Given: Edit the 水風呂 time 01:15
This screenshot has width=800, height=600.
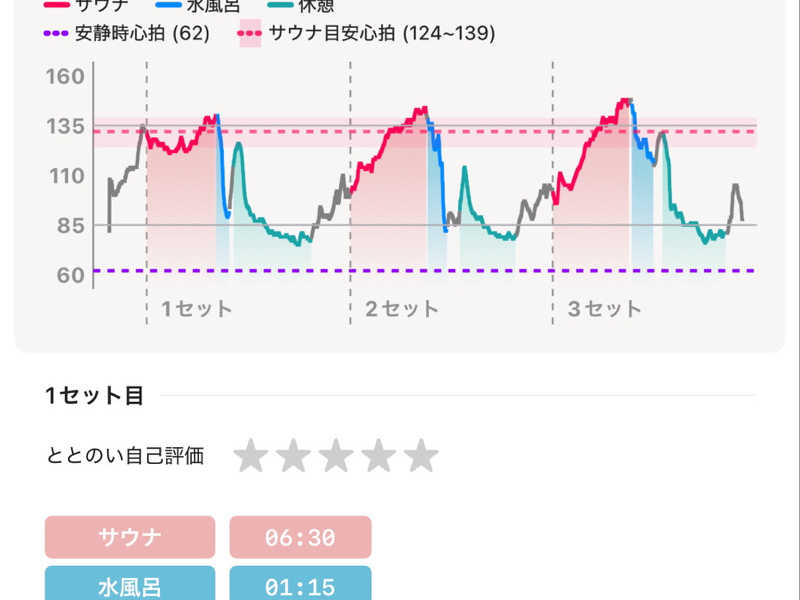Looking at the screenshot, I should (300, 585).
